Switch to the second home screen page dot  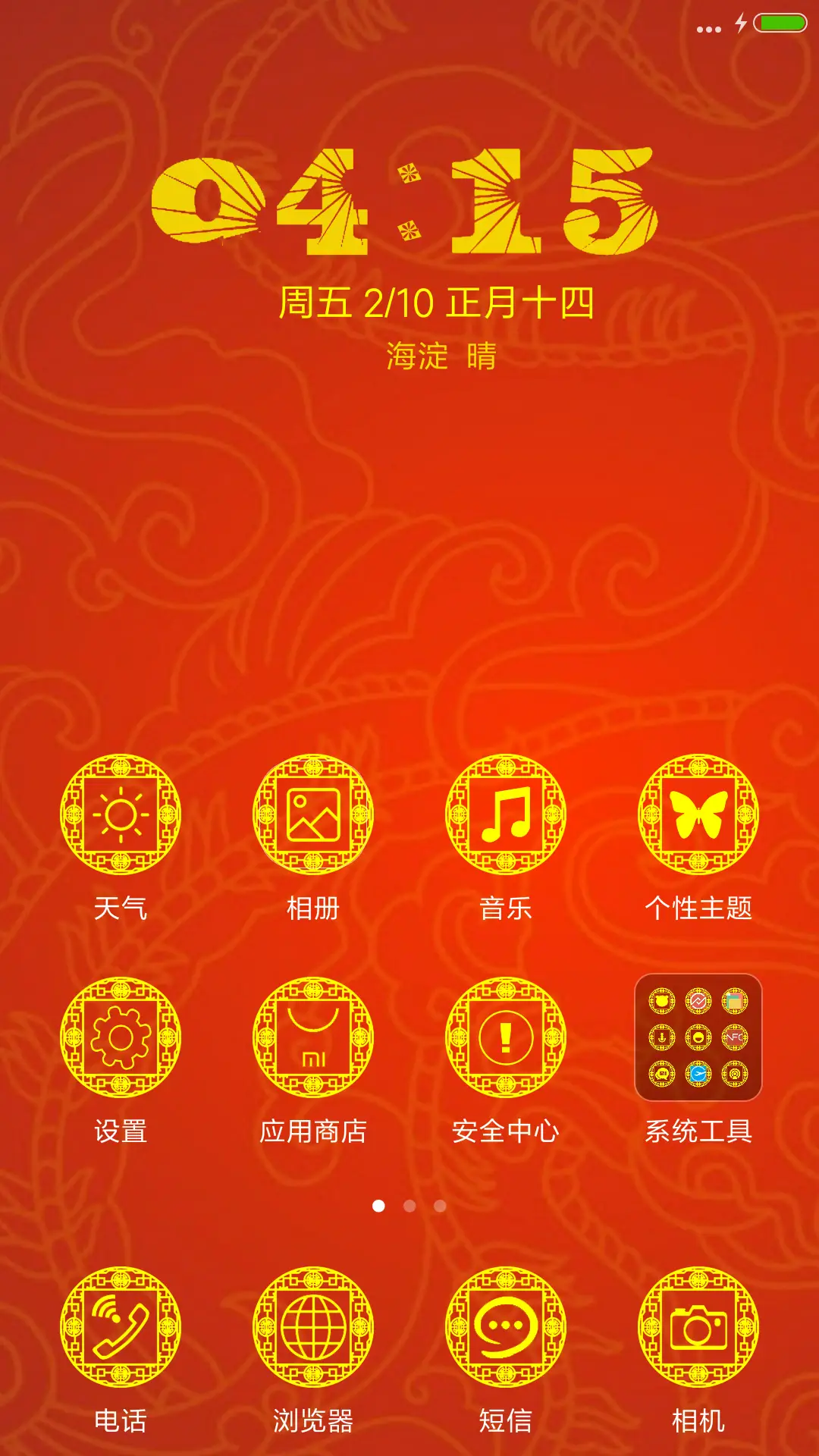409,1204
